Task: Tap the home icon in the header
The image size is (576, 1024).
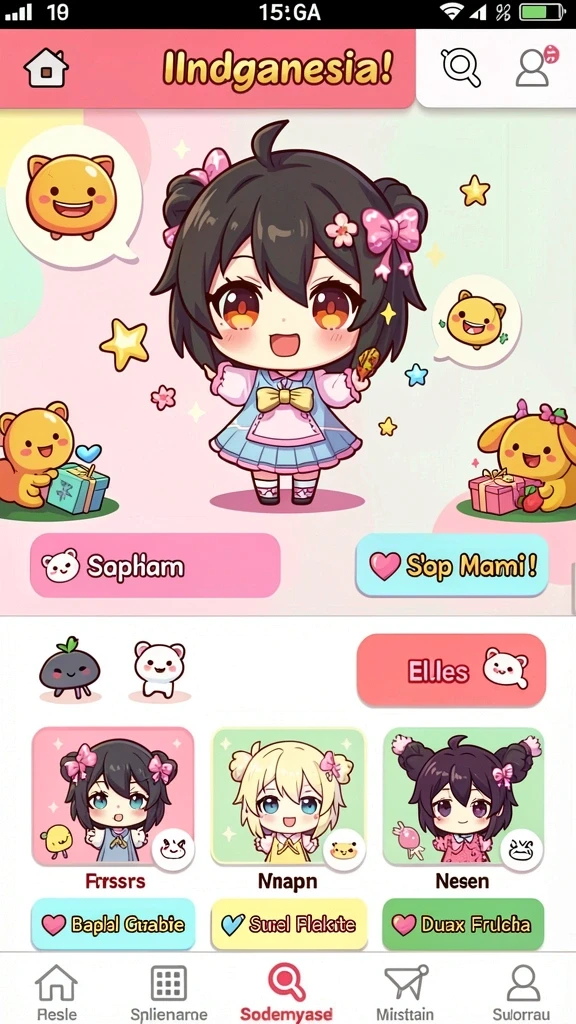Action: [46, 68]
